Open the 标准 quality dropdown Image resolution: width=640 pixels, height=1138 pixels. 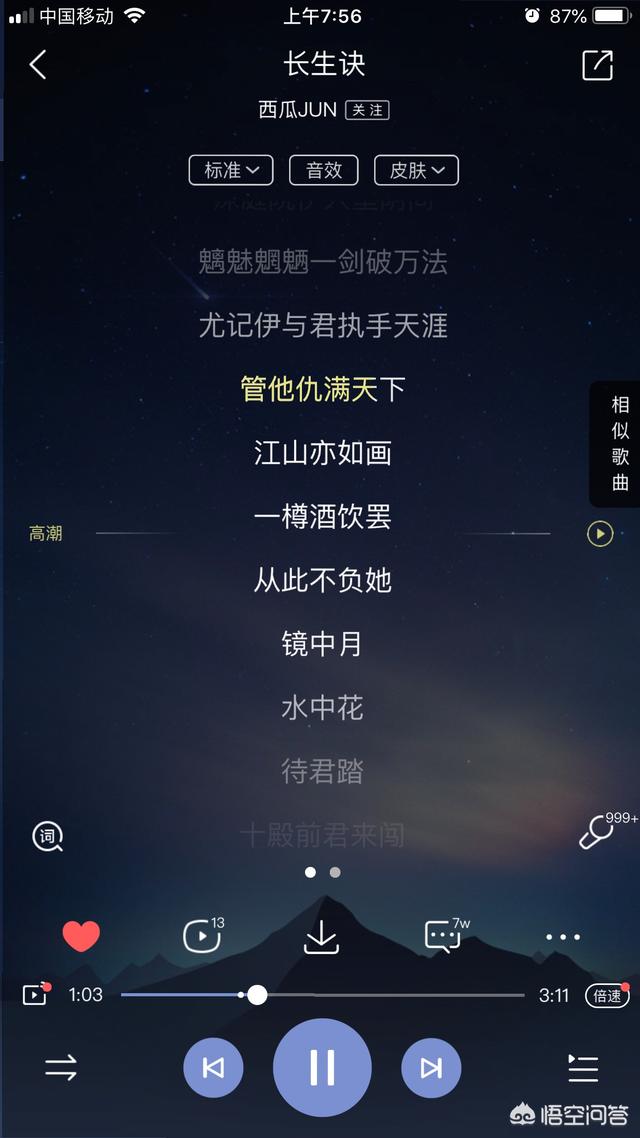click(x=231, y=170)
